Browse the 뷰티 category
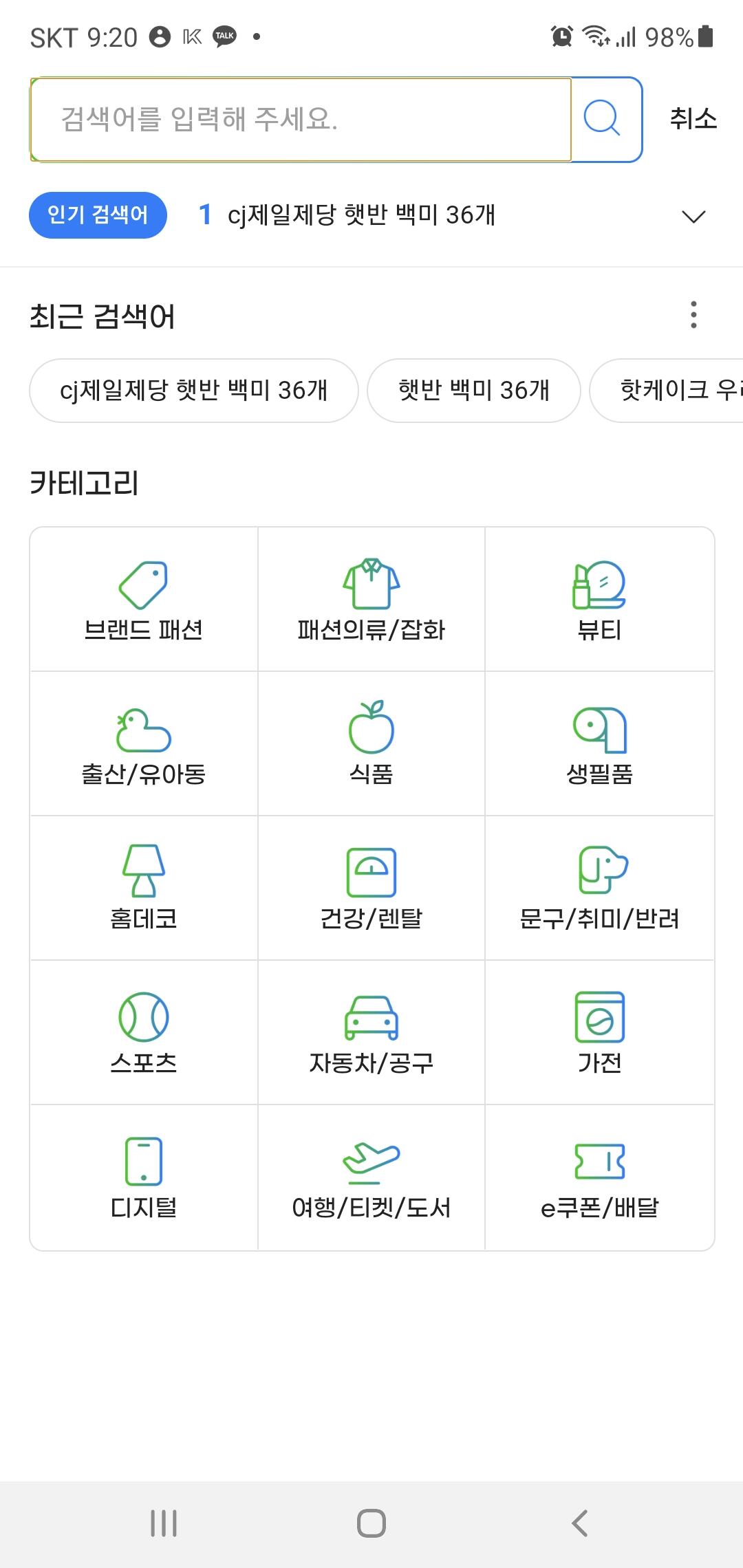The height and width of the screenshot is (1568, 743). (599, 599)
